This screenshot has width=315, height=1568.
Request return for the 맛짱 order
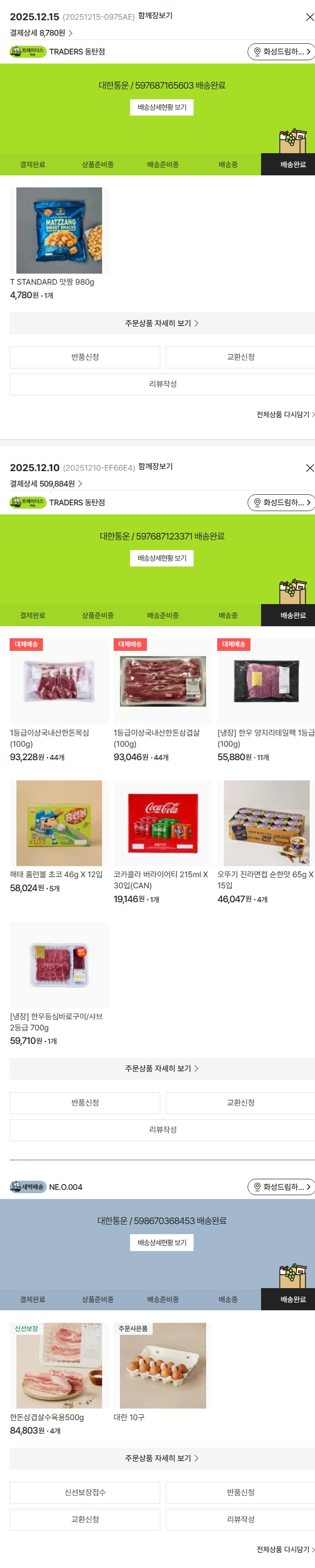point(85,357)
